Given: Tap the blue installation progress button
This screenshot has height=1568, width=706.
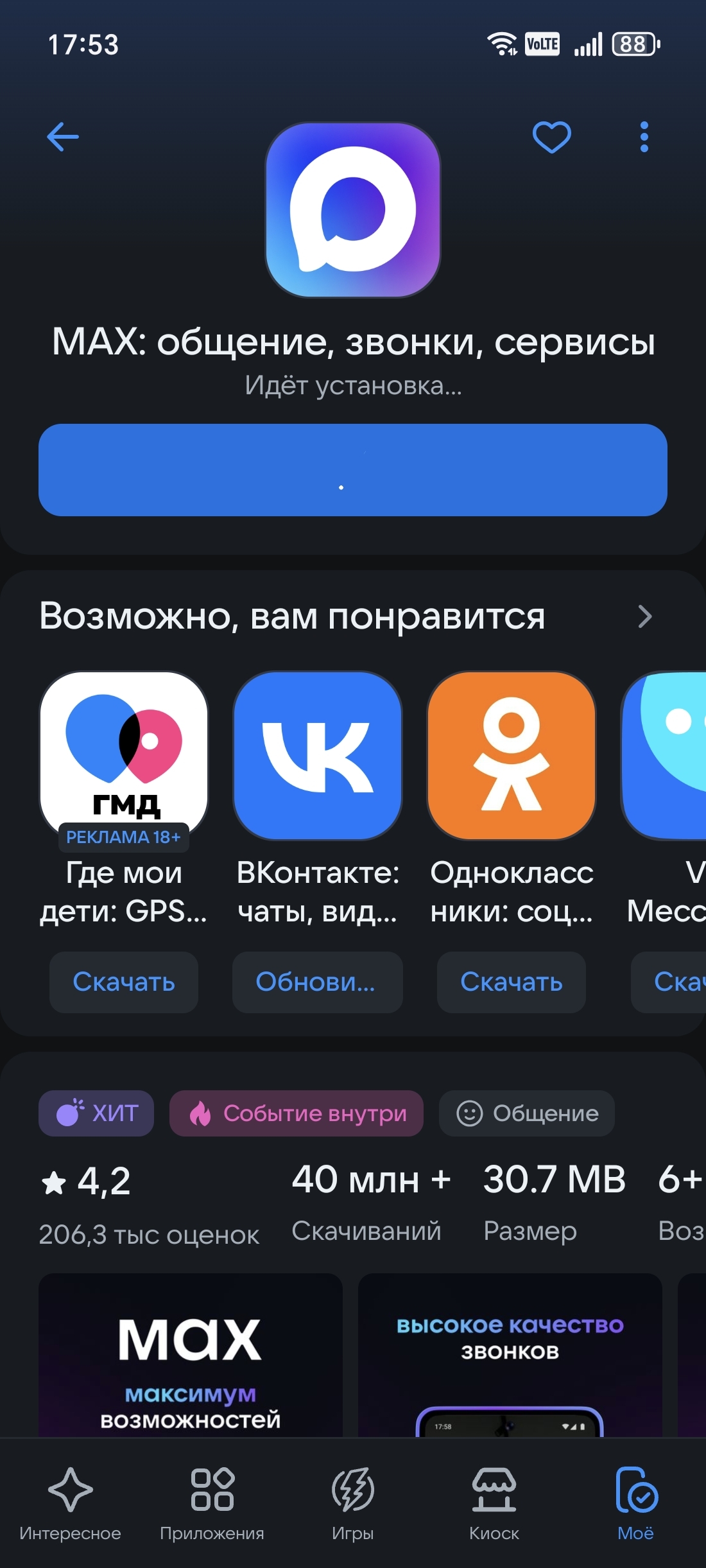Looking at the screenshot, I should 353,470.
